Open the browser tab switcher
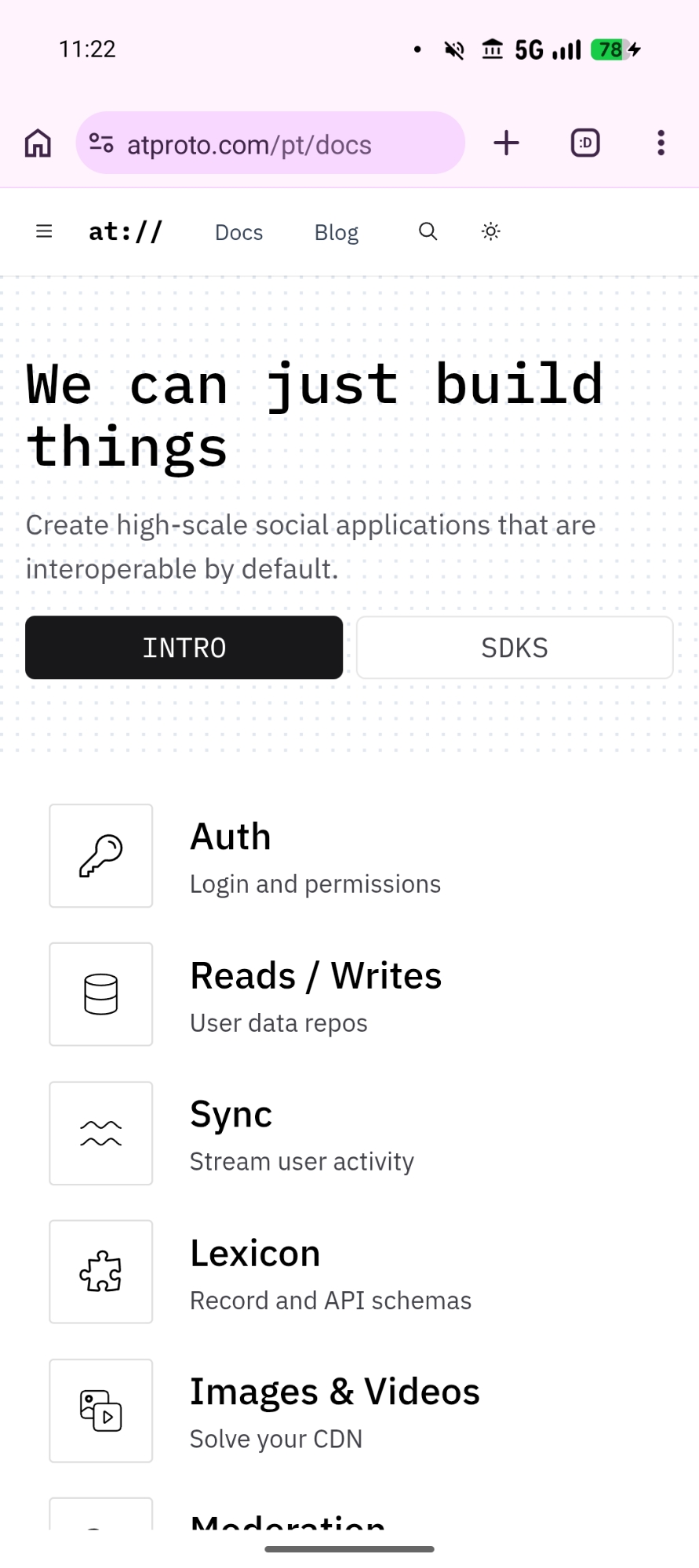Viewport: 699px width, 1568px height. click(585, 143)
